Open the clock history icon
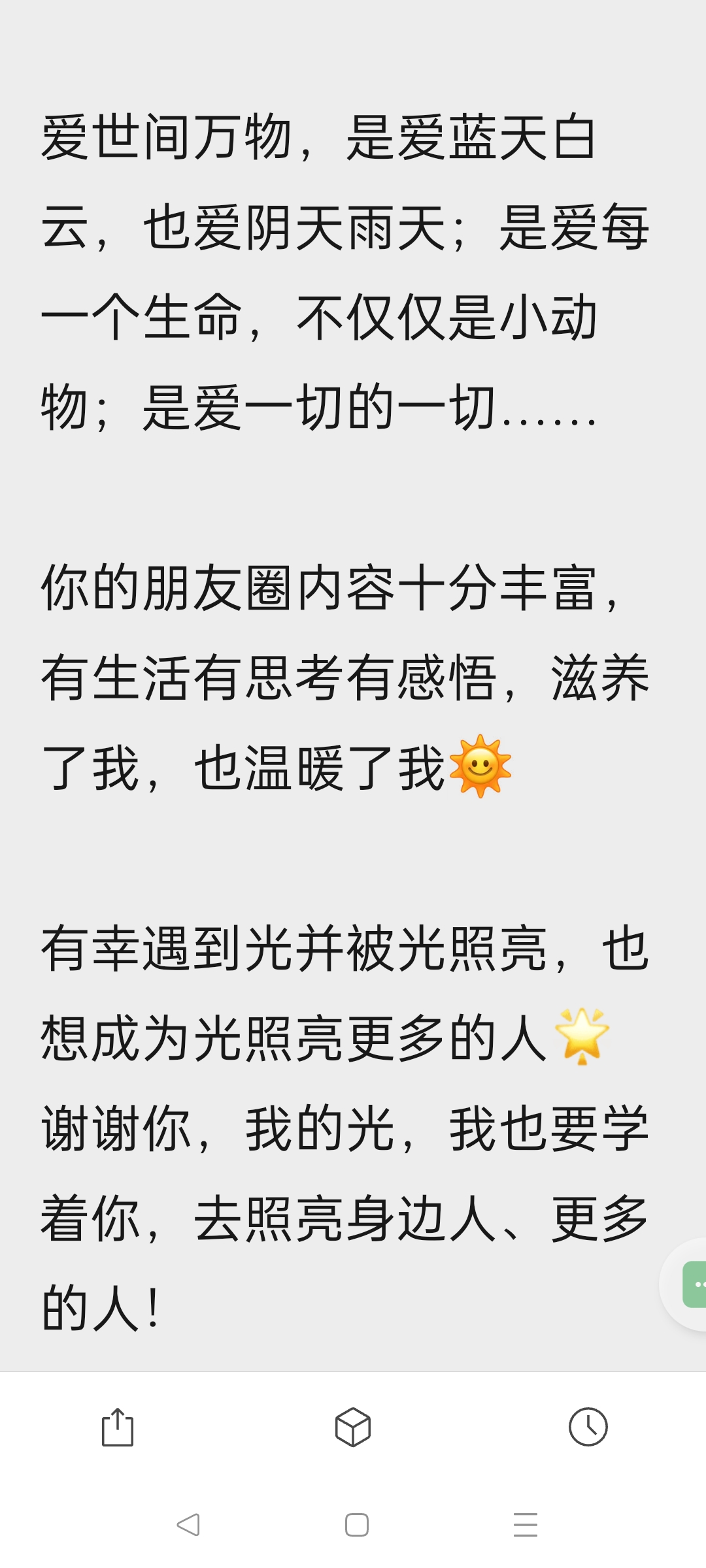706x1568 pixels. (x=588, y=1428)
